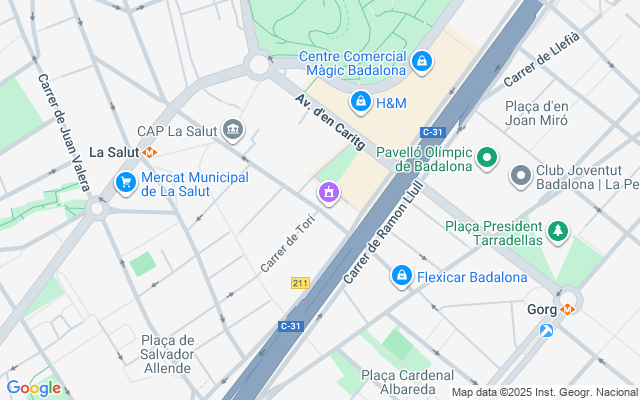Image resolution: width=640 pixels, height=400 pixels.
Task: Open the Centre Comercial Màgic Badalona pin
Action: click(422, 62)
